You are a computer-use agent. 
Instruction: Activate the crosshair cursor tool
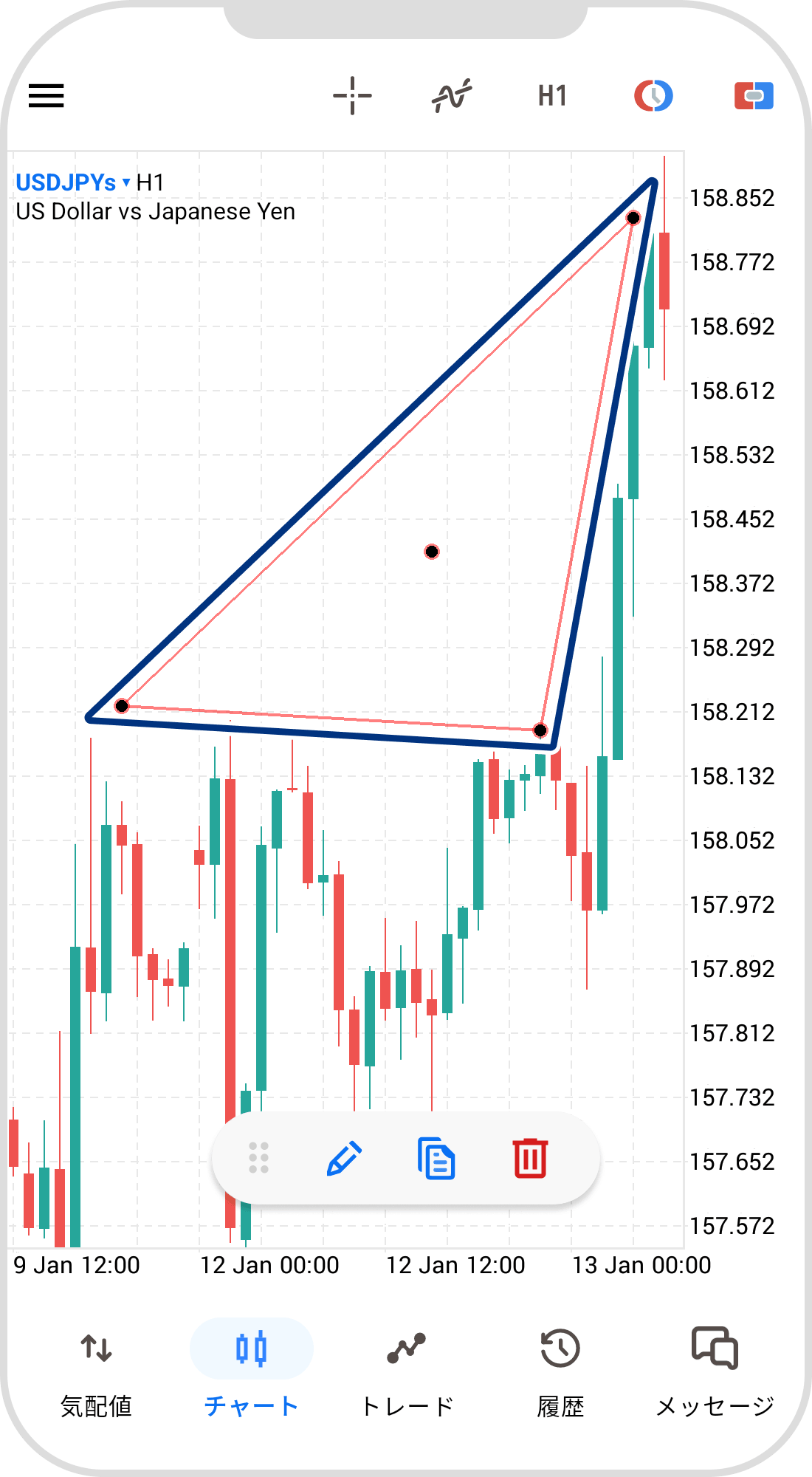tap(352, 96)
